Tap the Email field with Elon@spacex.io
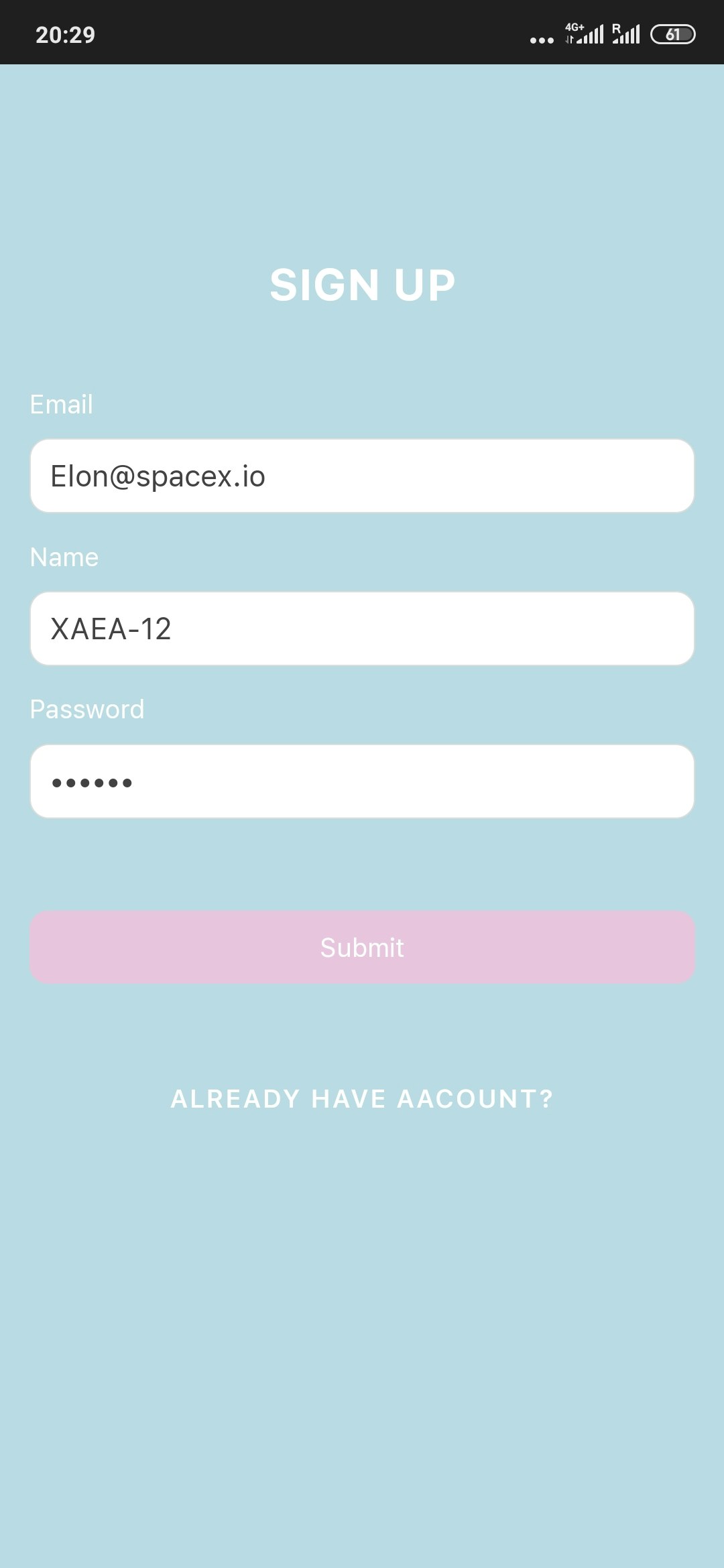 (362, 476)
